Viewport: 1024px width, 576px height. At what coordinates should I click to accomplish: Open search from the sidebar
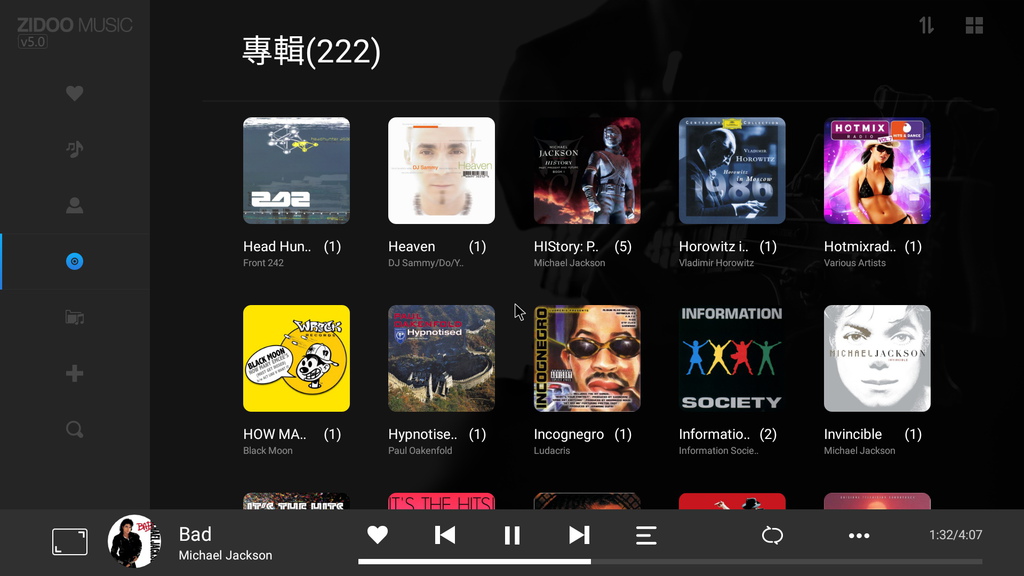coord(74,430)
